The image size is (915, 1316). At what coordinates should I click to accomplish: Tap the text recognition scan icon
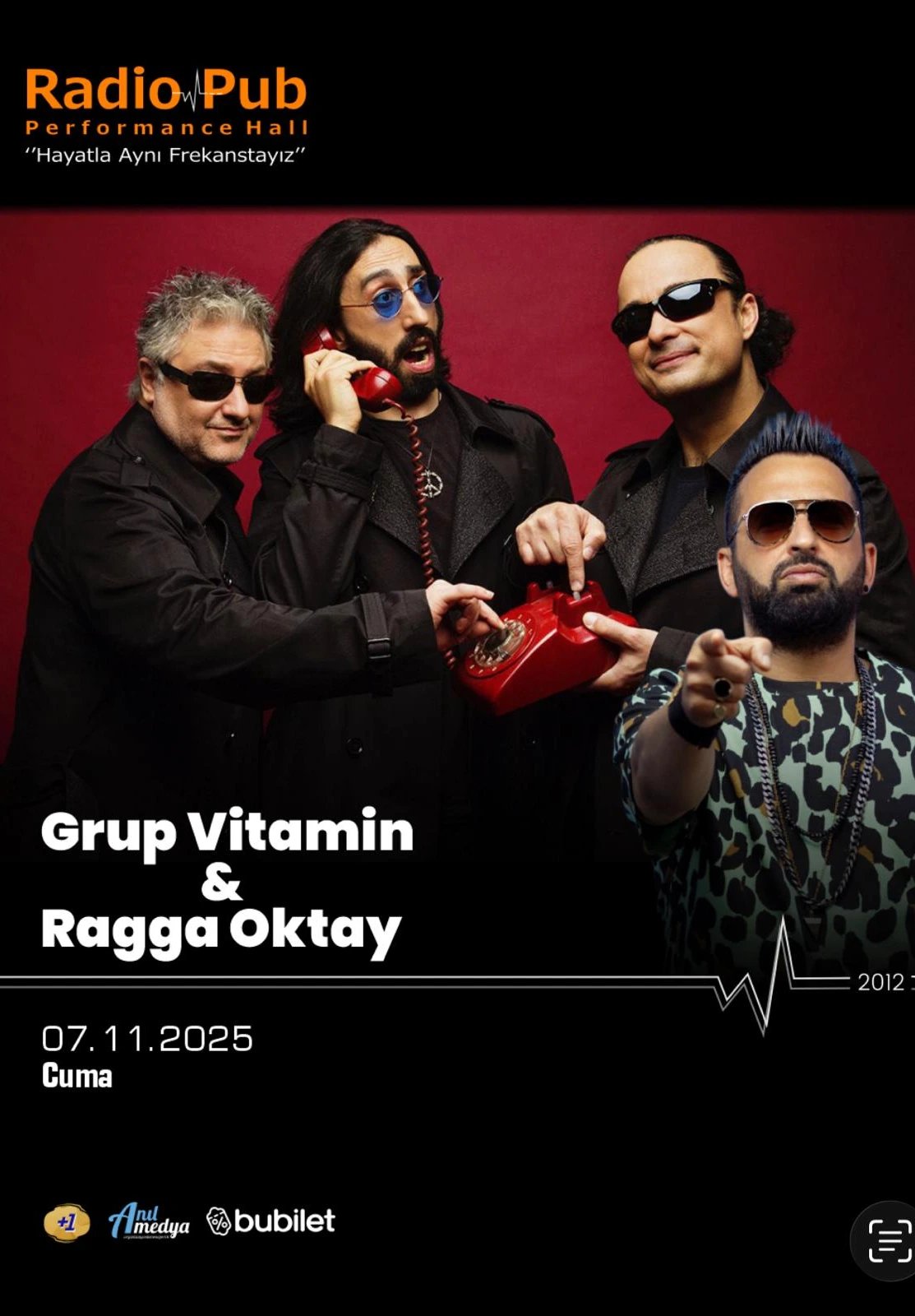890,1240
